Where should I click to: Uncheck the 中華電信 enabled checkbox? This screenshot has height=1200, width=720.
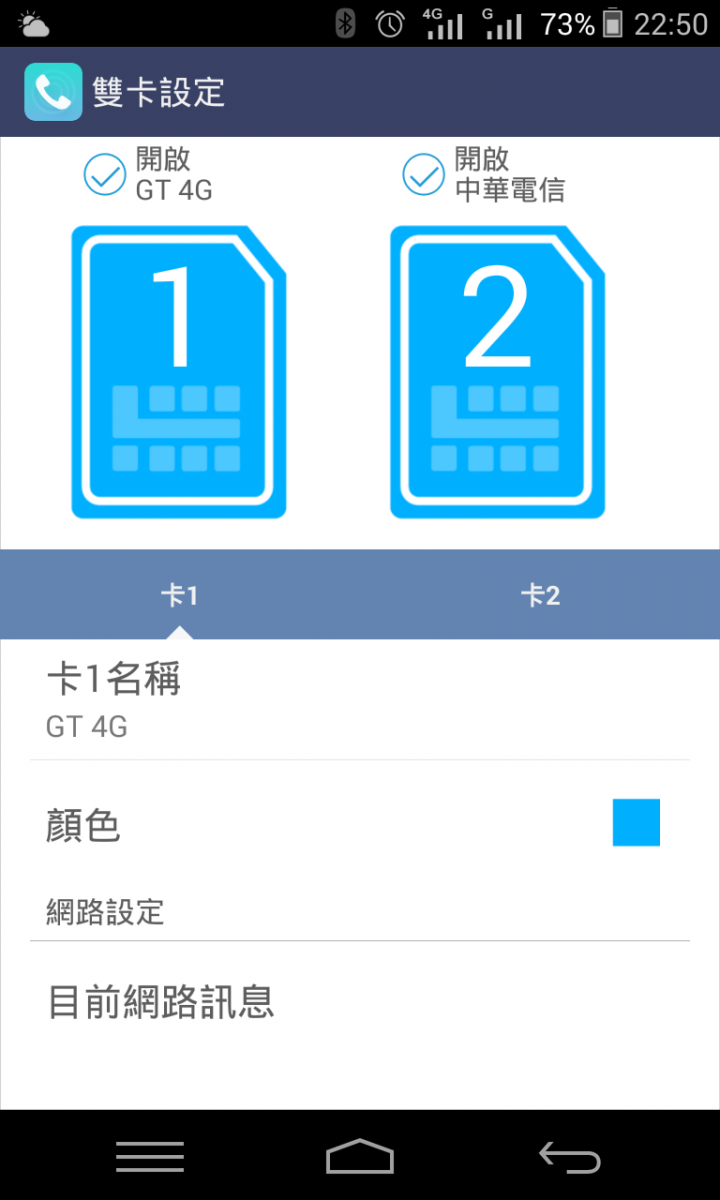pyautogui.click(x=423, y=175)
